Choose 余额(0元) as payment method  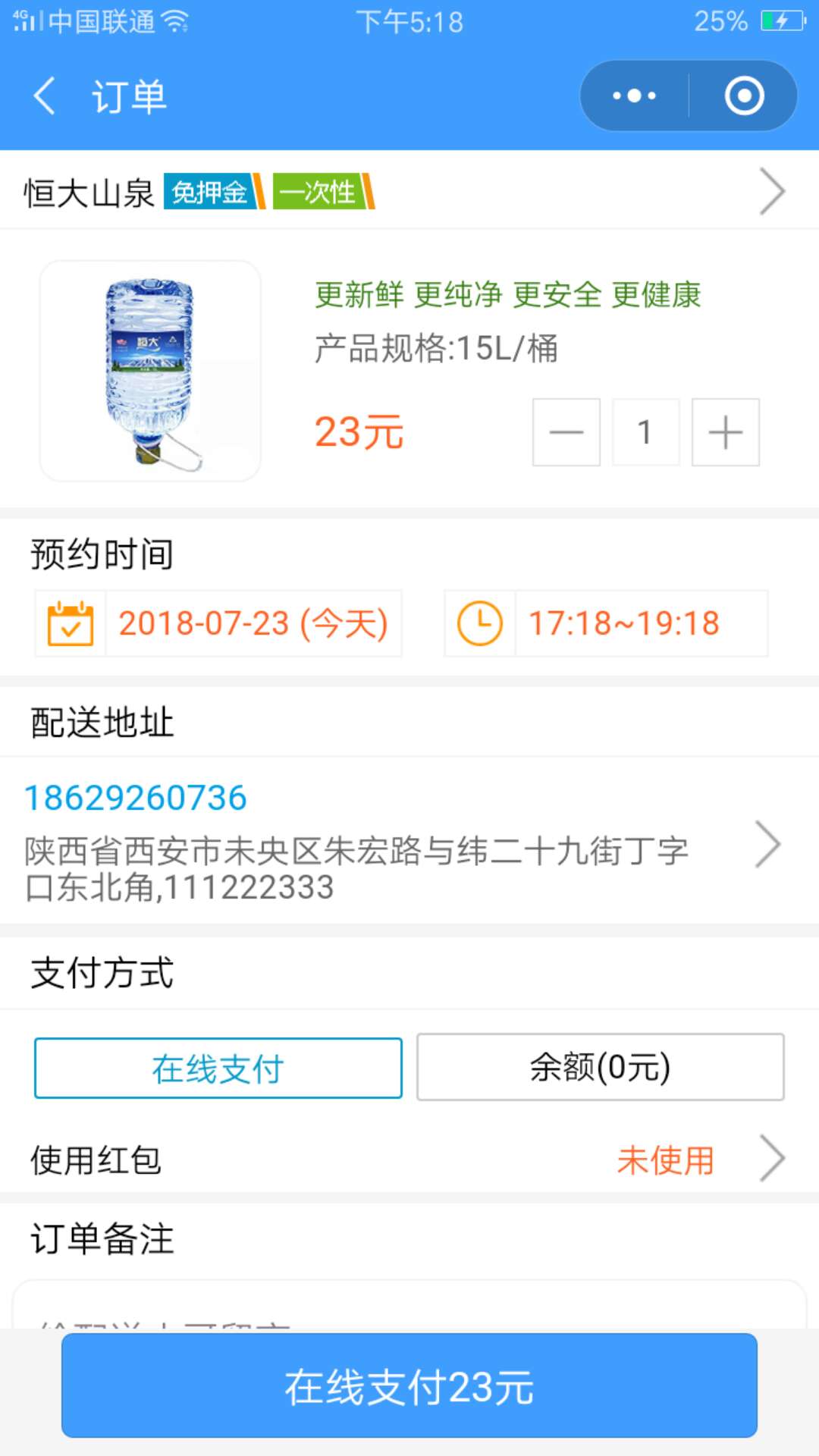(x=600, y=1067)
